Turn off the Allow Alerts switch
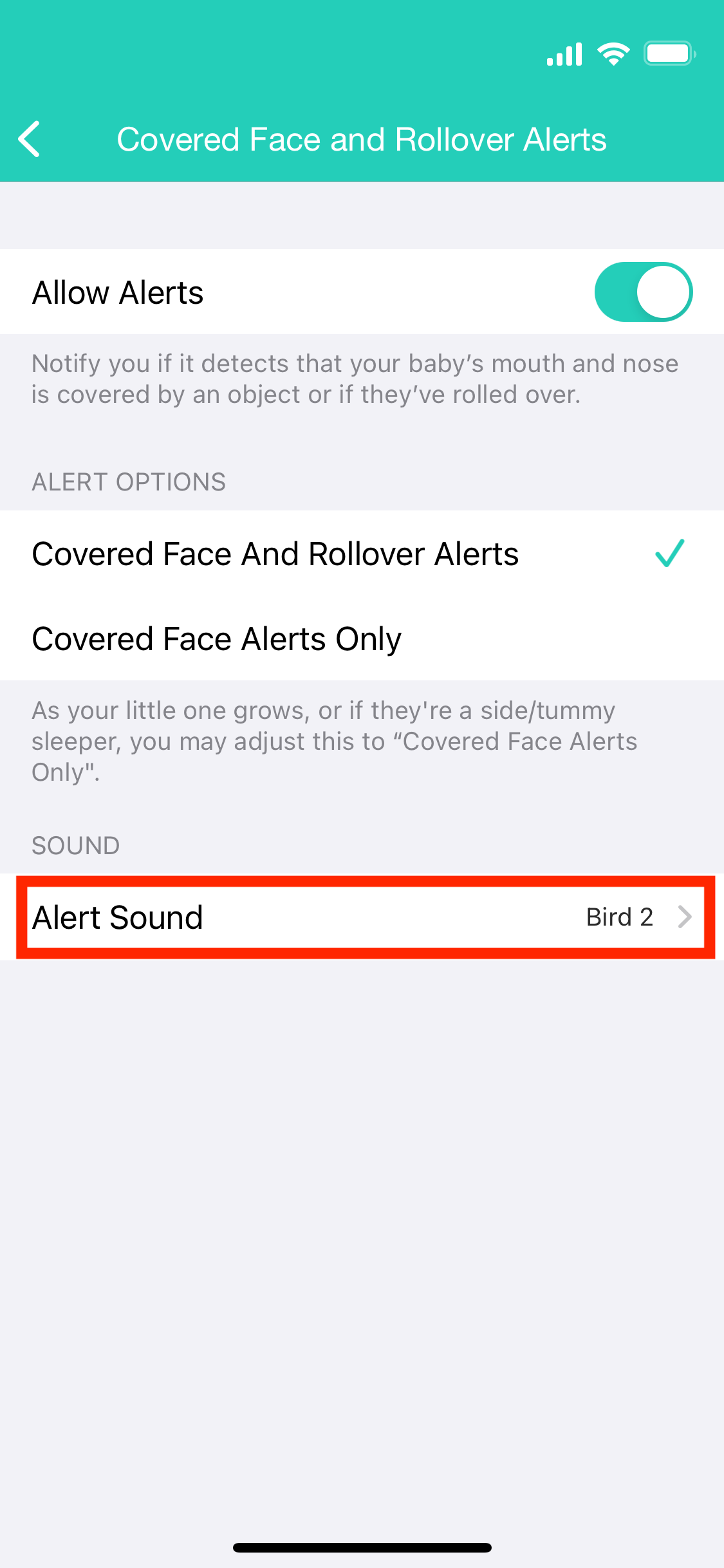 [642, 292]
